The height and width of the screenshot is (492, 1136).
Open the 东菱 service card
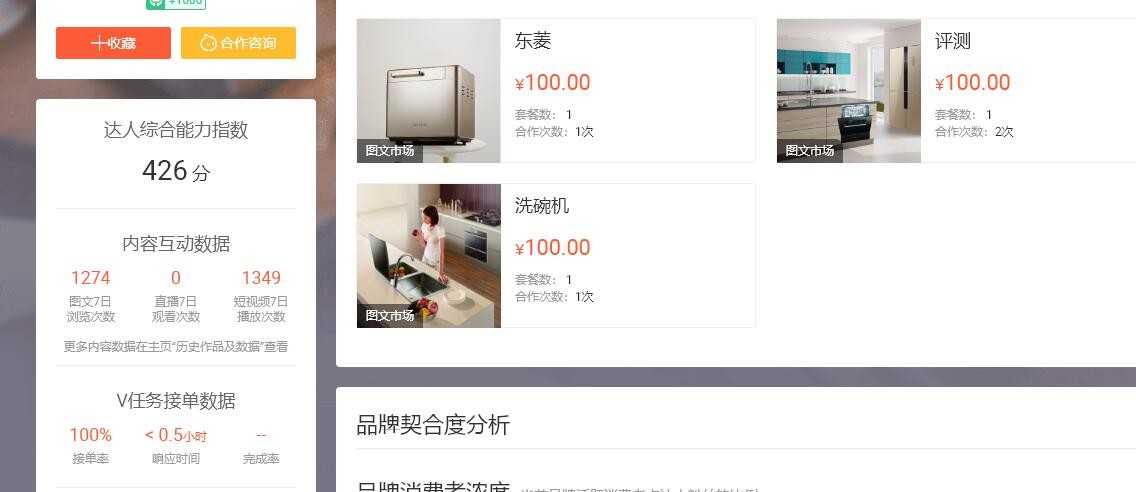555,90
